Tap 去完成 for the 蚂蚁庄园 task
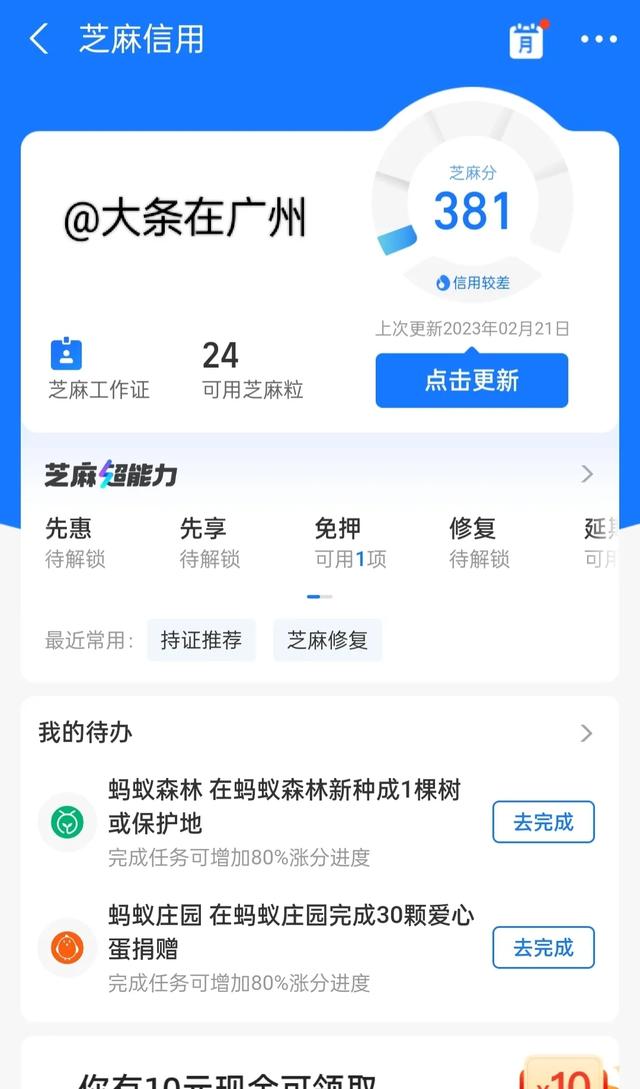 [544, 947]
